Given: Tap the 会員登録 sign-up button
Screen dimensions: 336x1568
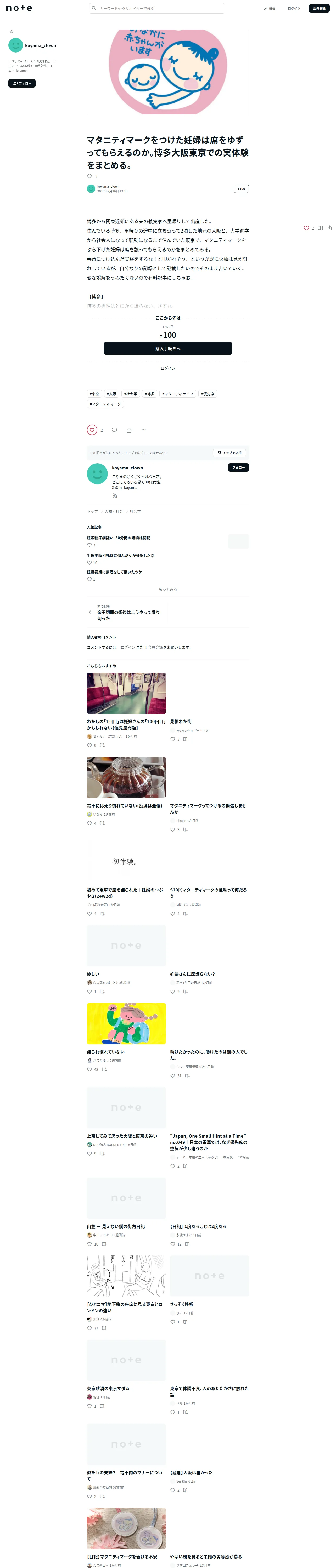Looking at the screenshot, I should [319, 9].
